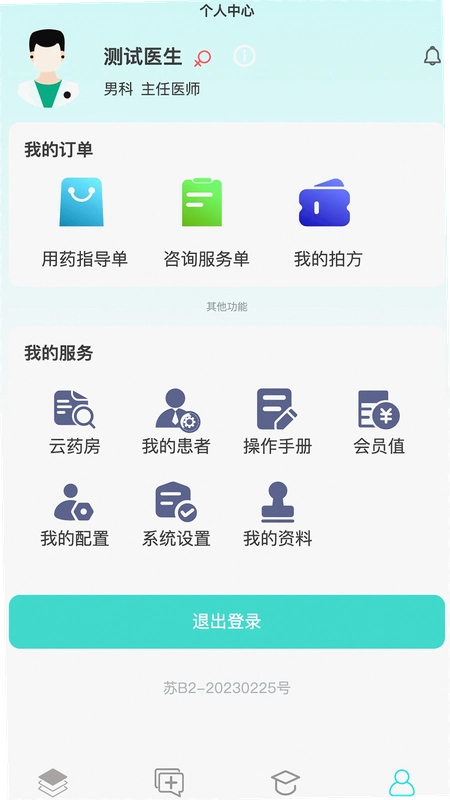The height and width of the screenshot is (800, 450).
Task: Tap the info icon beside 测试医生
Action: coord(244,56)
